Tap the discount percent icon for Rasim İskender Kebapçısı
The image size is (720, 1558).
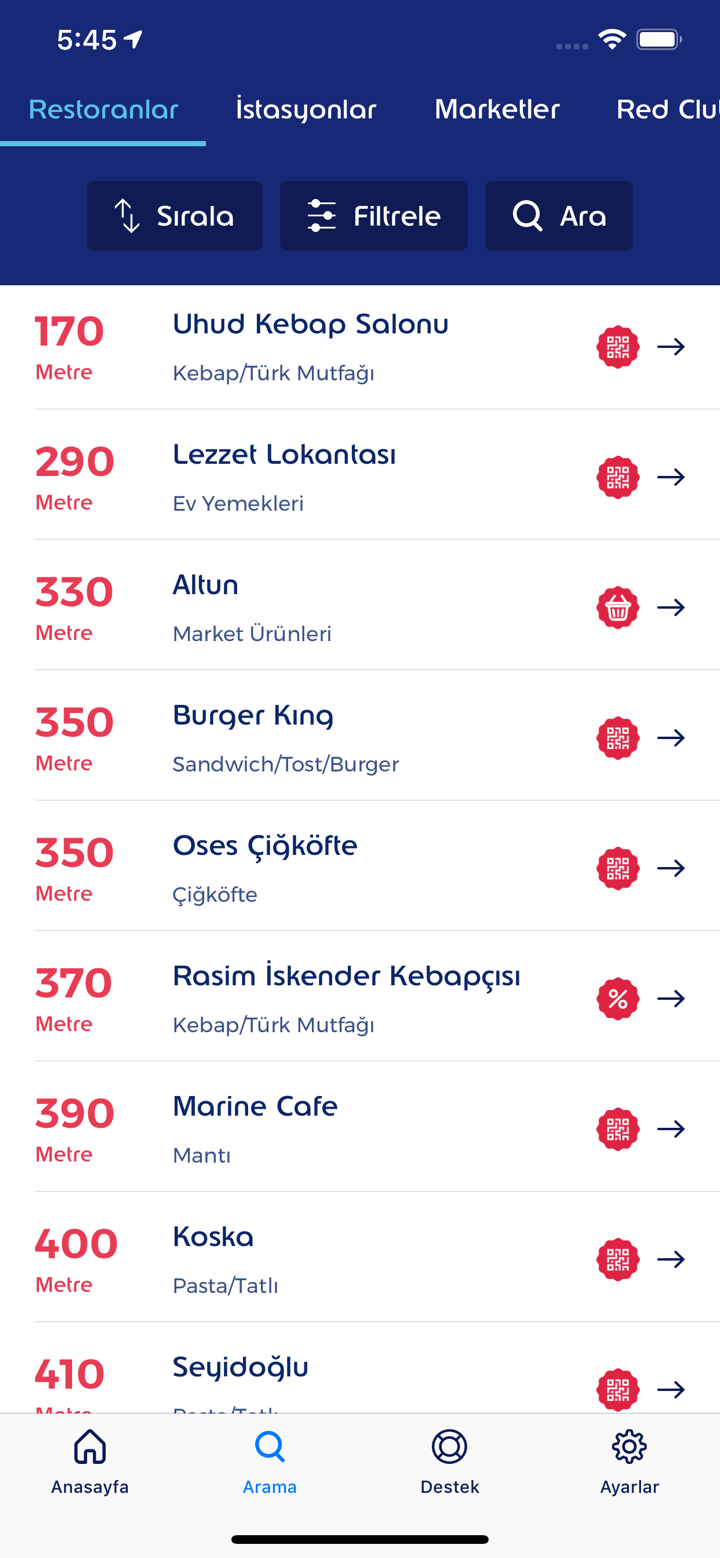click(617, 998)
